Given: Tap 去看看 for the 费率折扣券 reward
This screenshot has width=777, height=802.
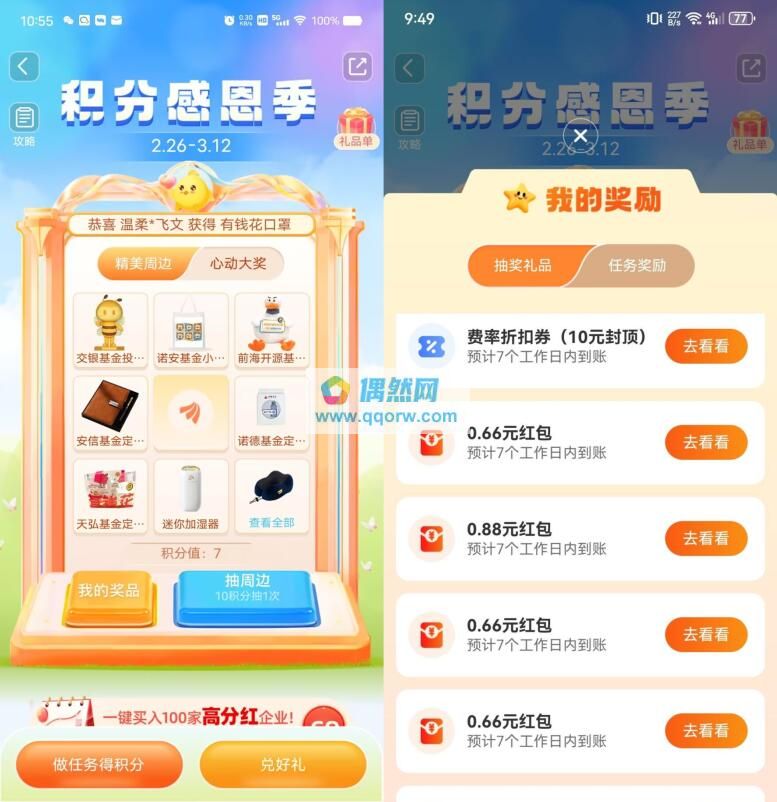Looking at the screenshot, I should pyautogui.click(x=706, y=346).
